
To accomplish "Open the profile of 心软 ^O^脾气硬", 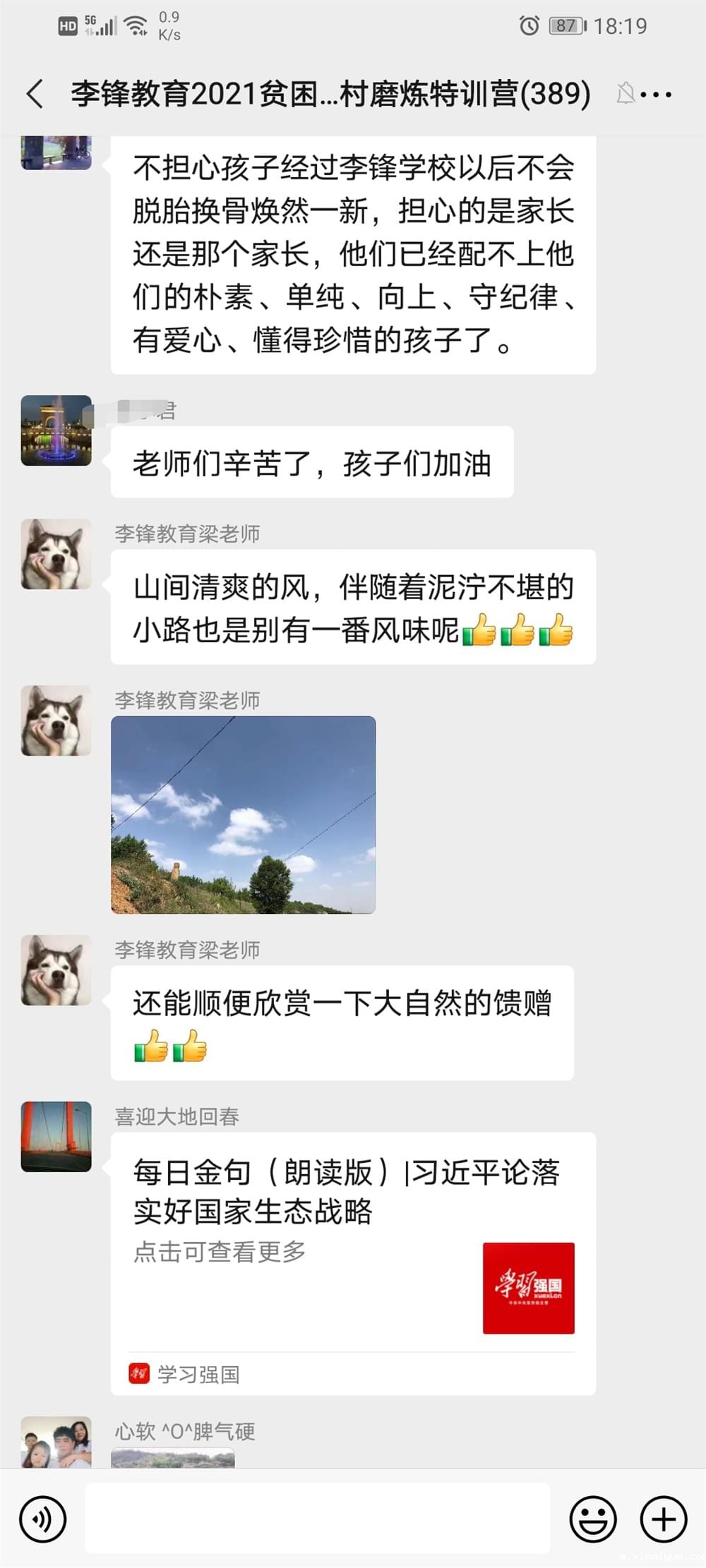I will 56,1442.
